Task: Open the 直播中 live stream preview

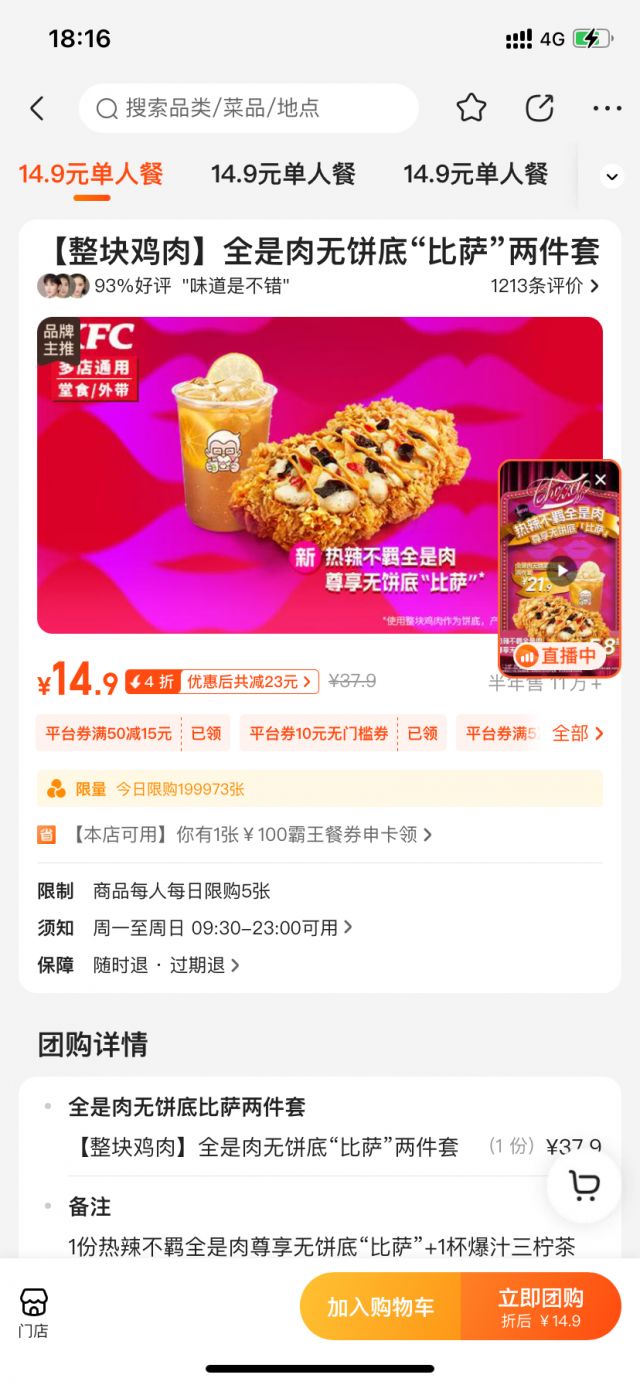Action: [559, 570]
